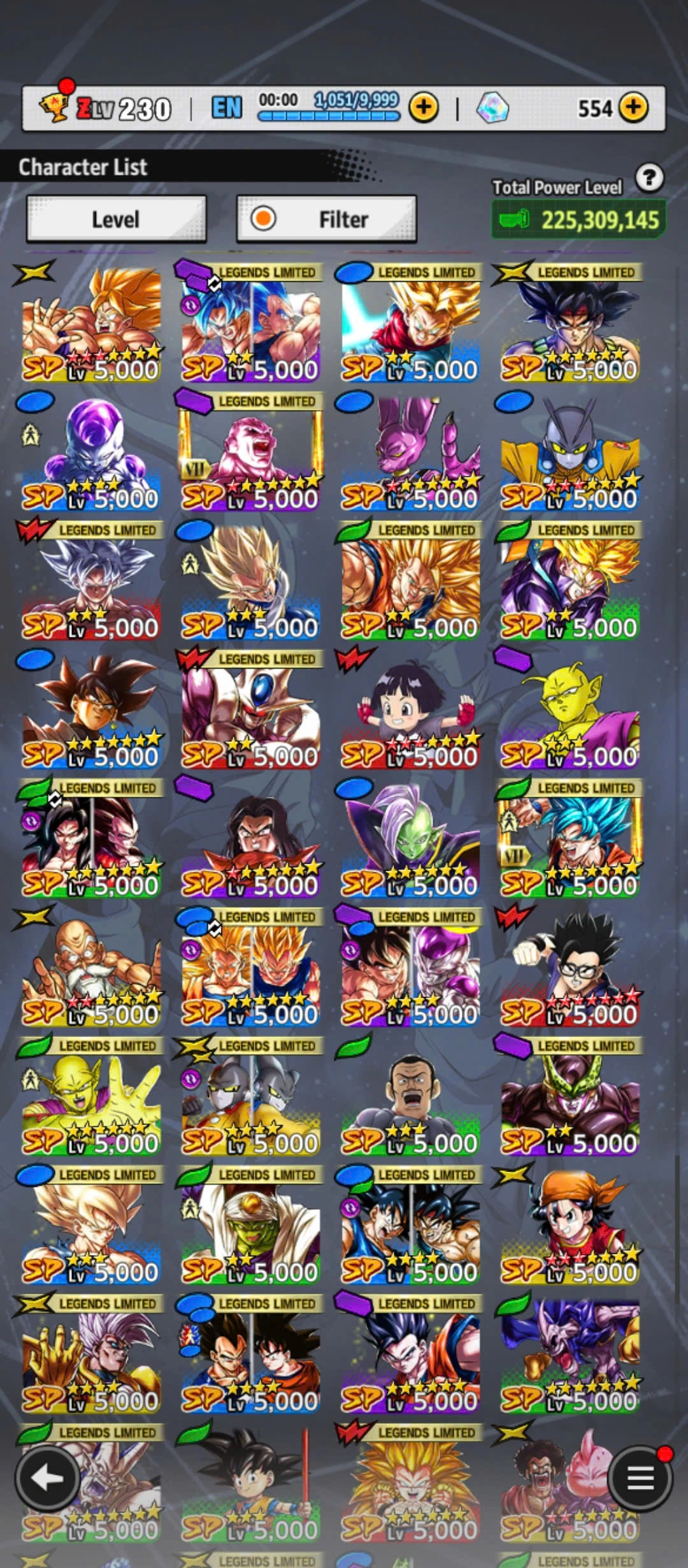Screen dimensions: 688x1568
Task: Open the Filter options
Action: pyautogui.click(x=326, y=219)
